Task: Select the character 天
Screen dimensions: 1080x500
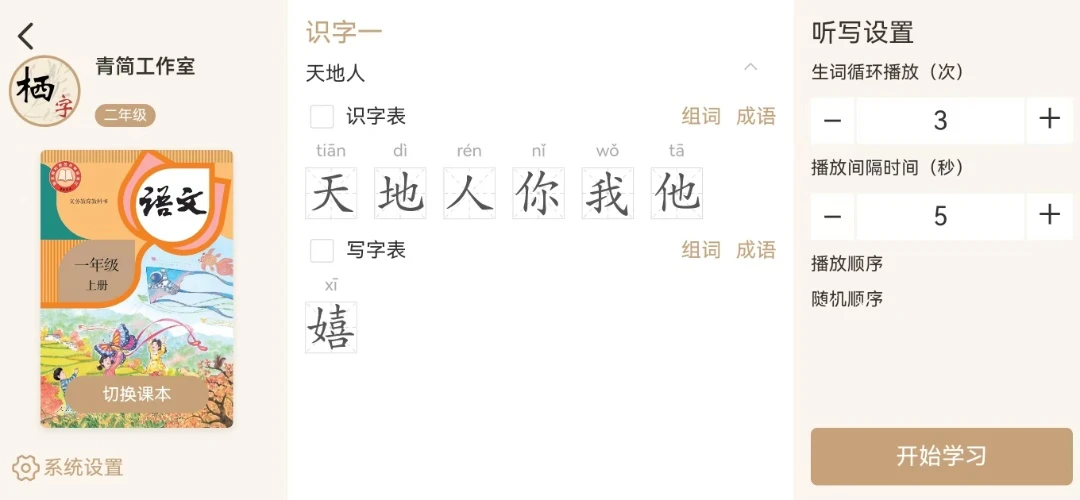Action: (331, 193)
